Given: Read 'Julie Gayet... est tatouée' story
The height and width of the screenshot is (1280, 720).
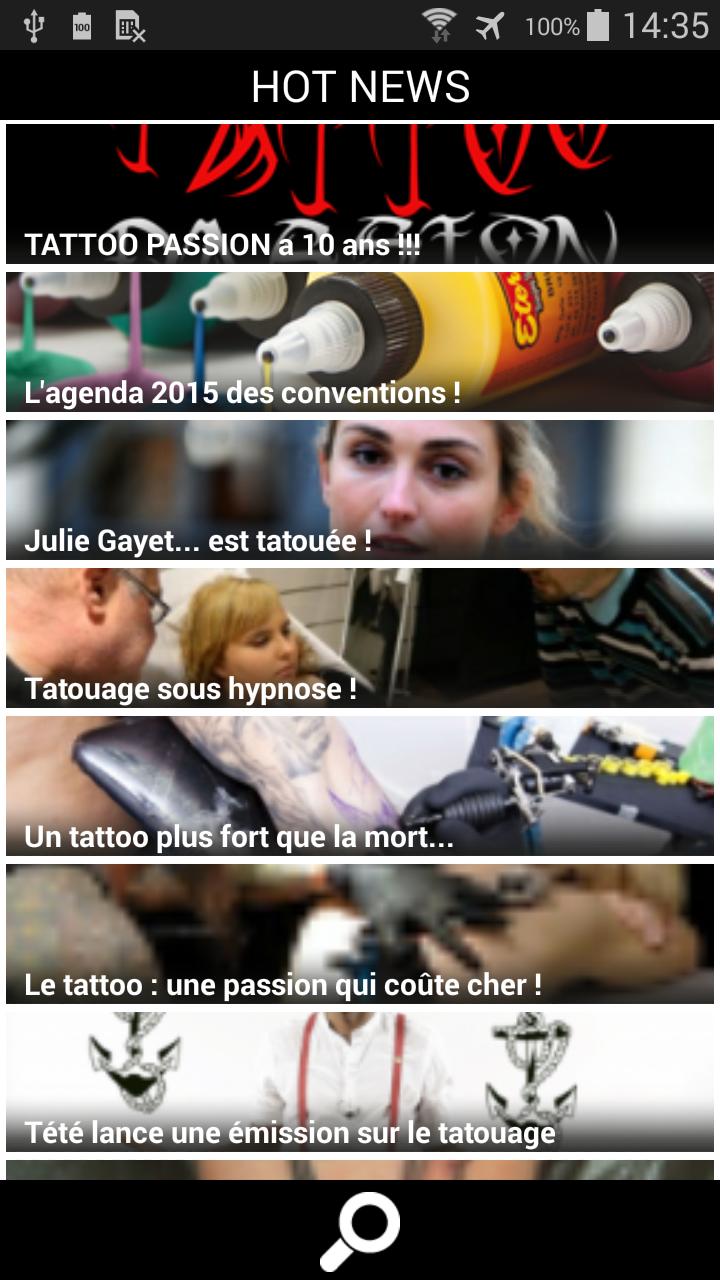Looking at the screenshot, I should point(360,490).
